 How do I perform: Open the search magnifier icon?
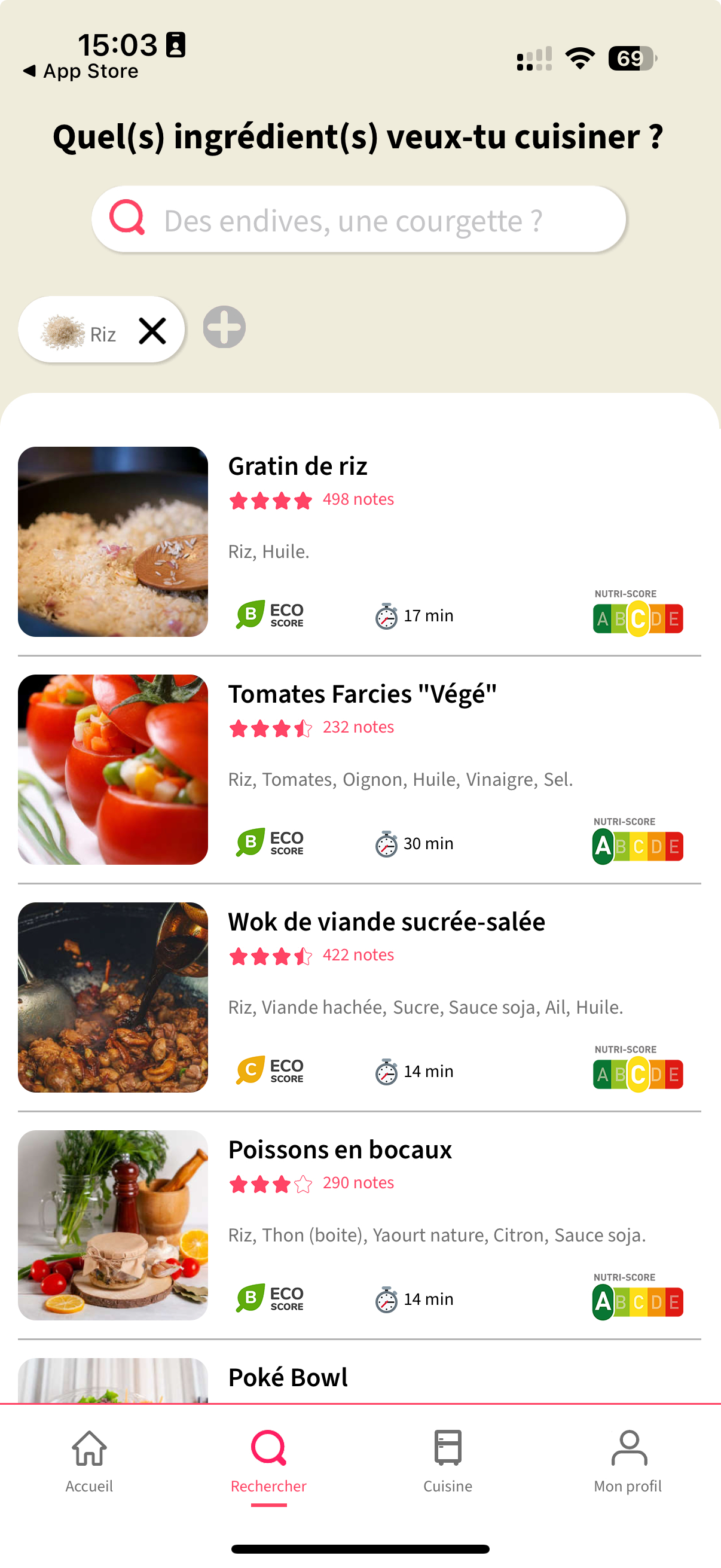click(127, 218)
